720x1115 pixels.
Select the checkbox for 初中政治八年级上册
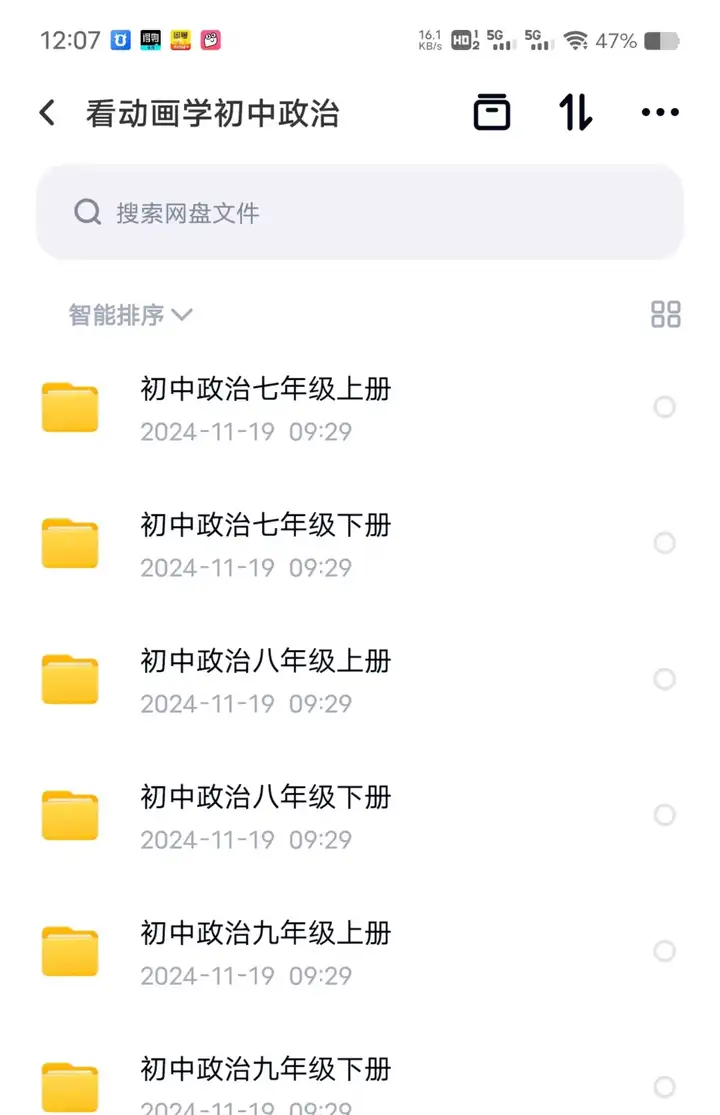[664, 679]
